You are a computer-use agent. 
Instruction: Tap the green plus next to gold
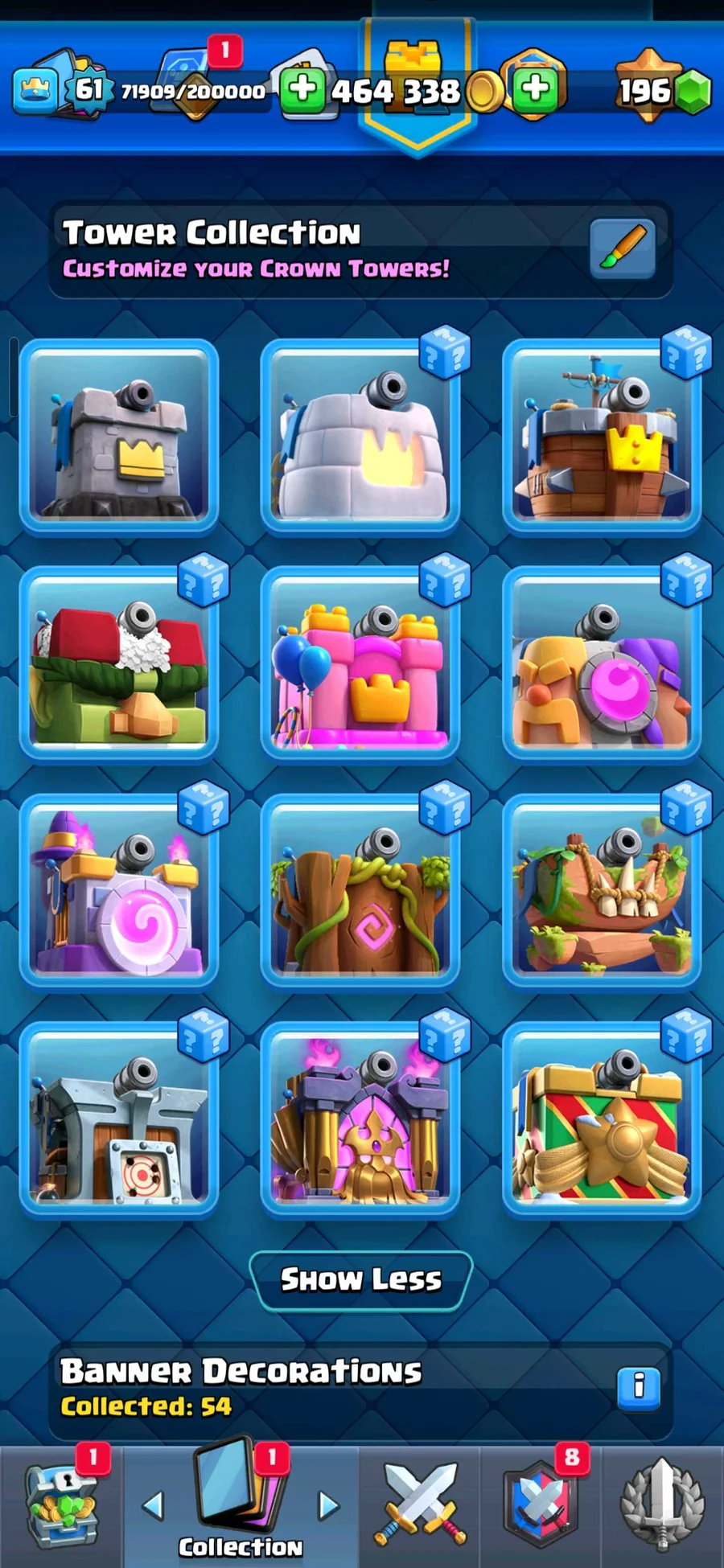coord(536,88)
